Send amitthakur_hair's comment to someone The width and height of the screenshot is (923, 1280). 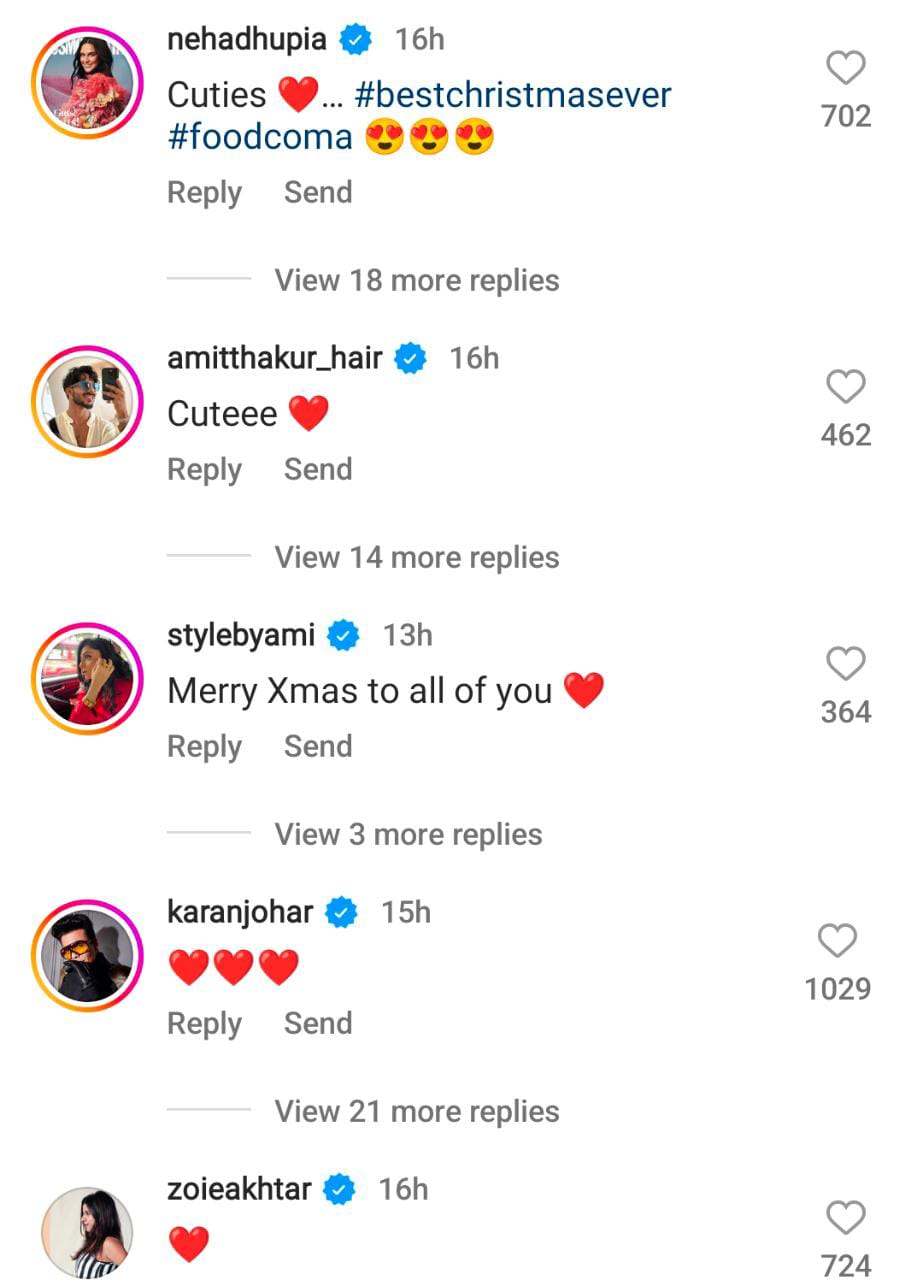(317, 469)
